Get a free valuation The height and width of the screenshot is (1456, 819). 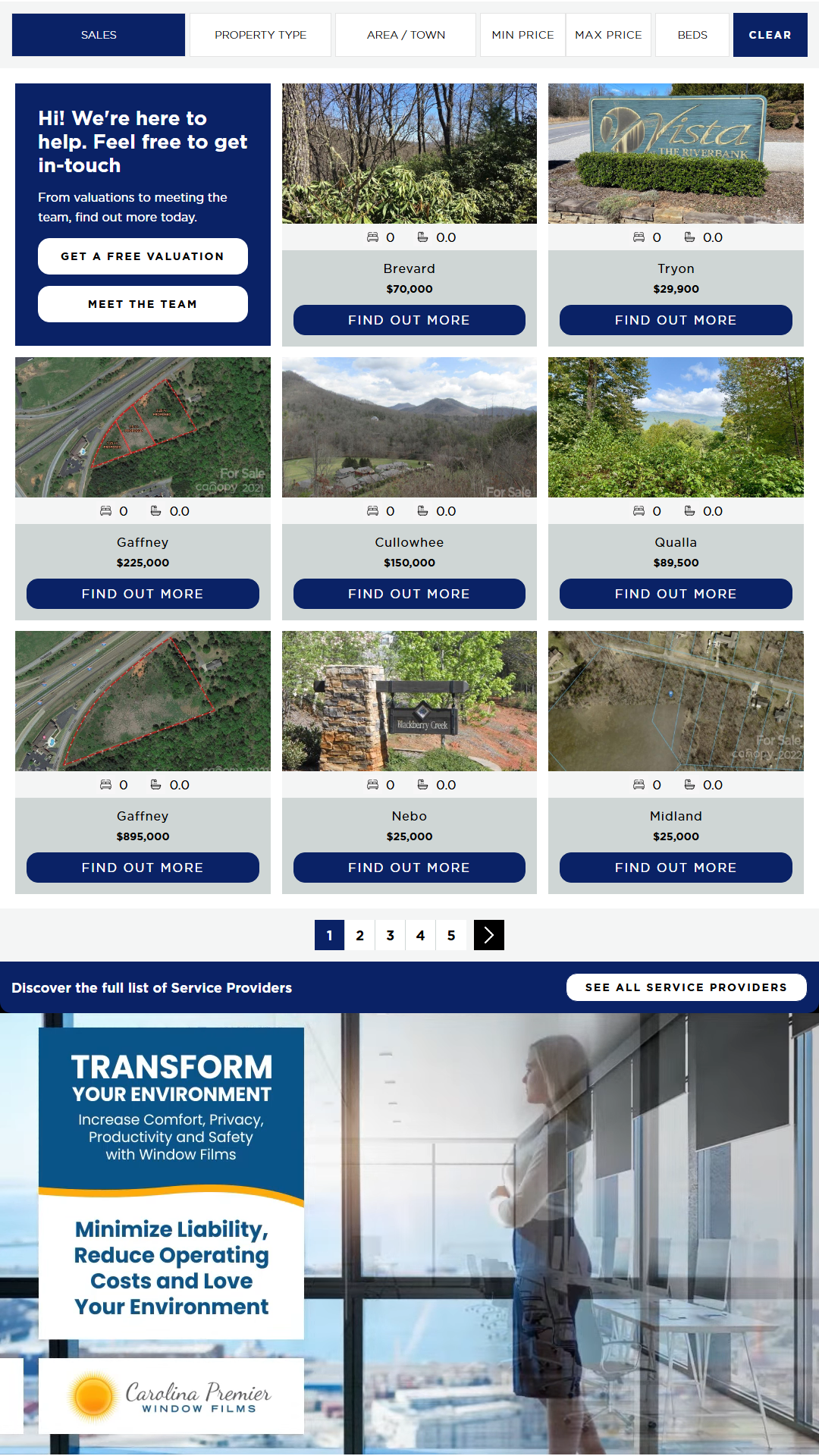(143, 256)
